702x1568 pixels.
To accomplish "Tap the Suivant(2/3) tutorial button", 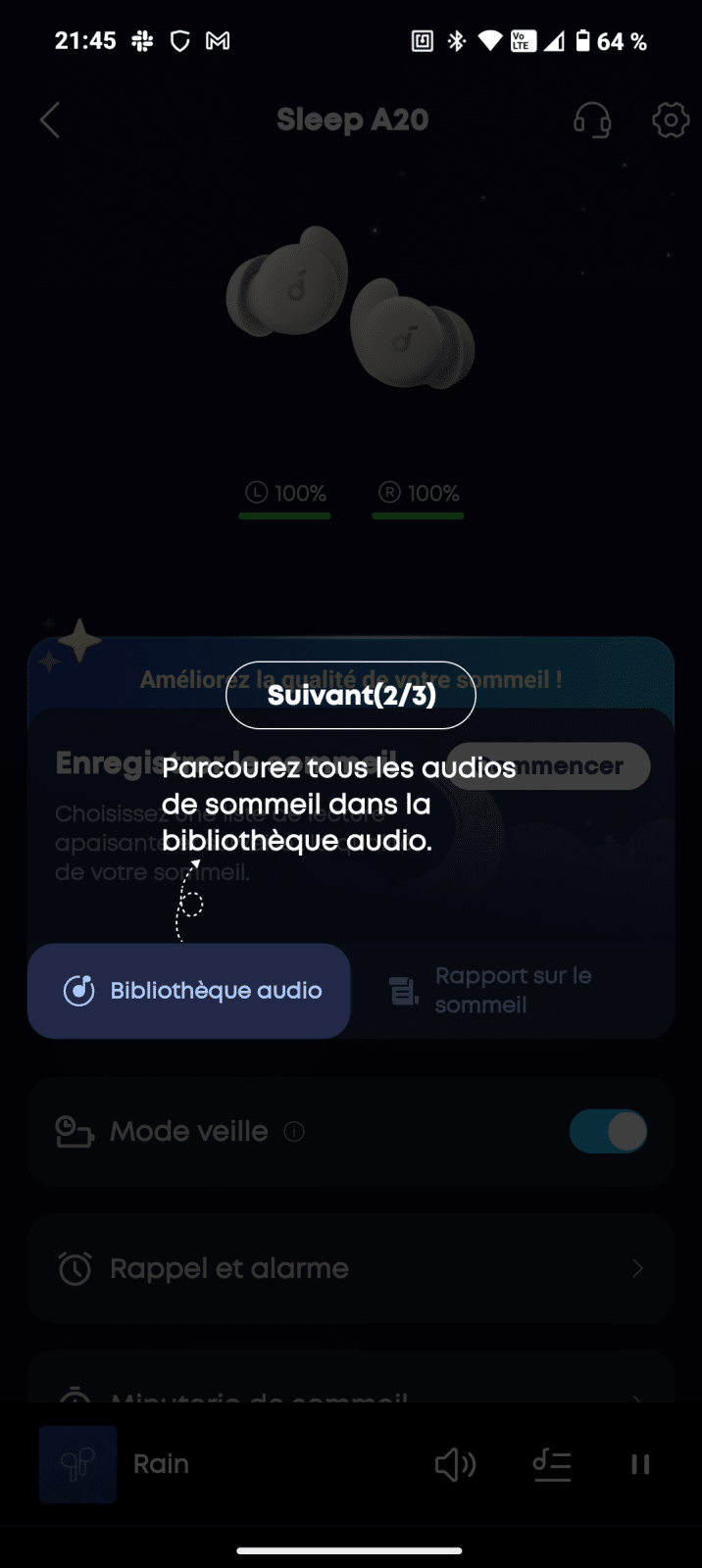I will (351, 695).
